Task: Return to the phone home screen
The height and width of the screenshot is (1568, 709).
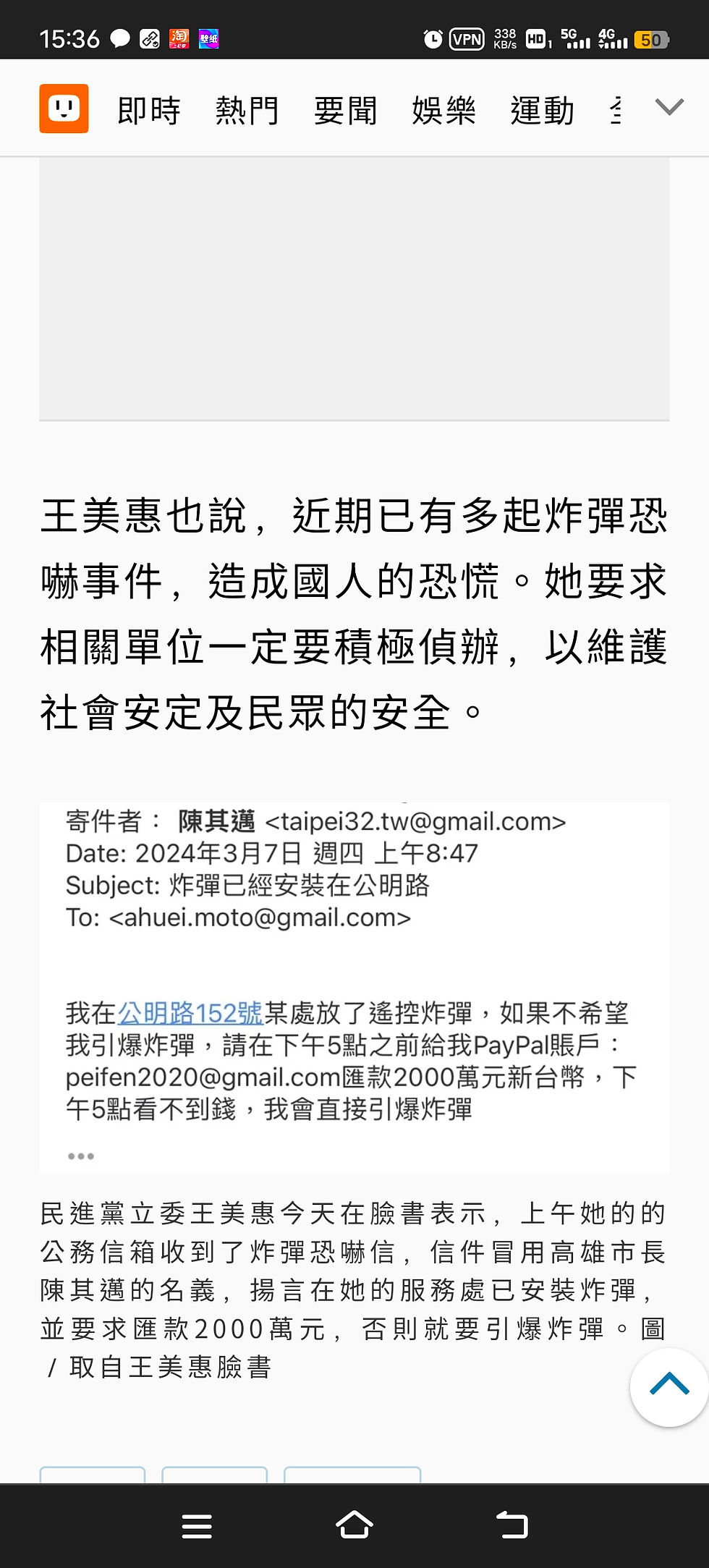Action: pos(354,1525)
